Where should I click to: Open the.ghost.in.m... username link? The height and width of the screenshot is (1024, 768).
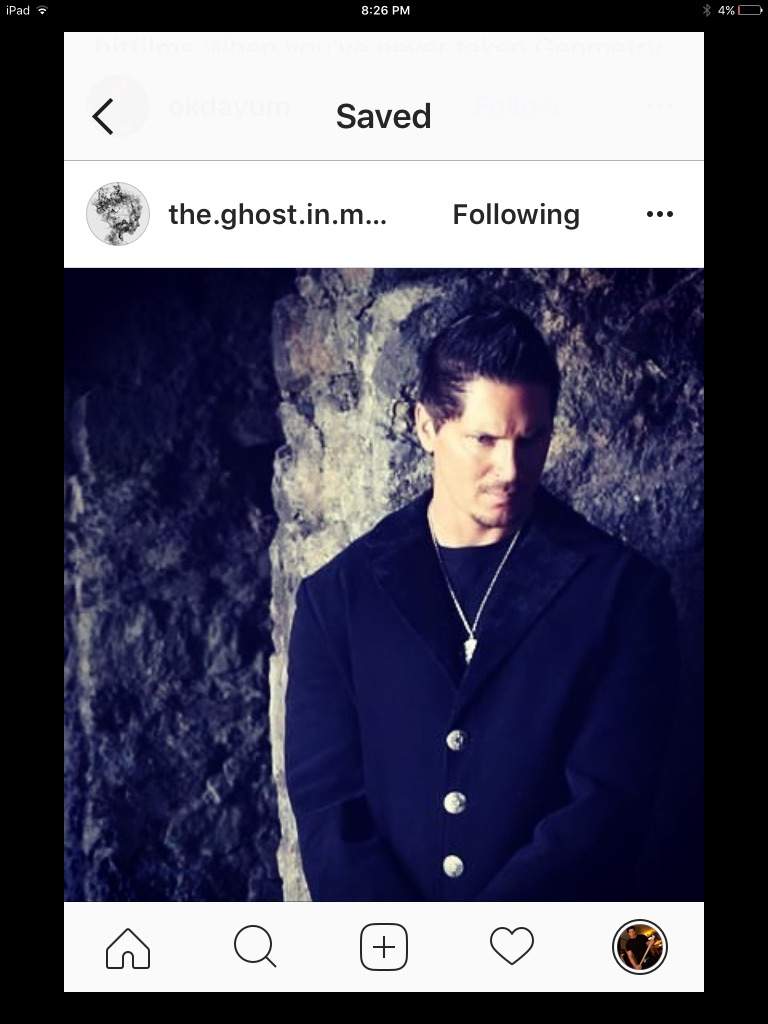click(277, 214)
